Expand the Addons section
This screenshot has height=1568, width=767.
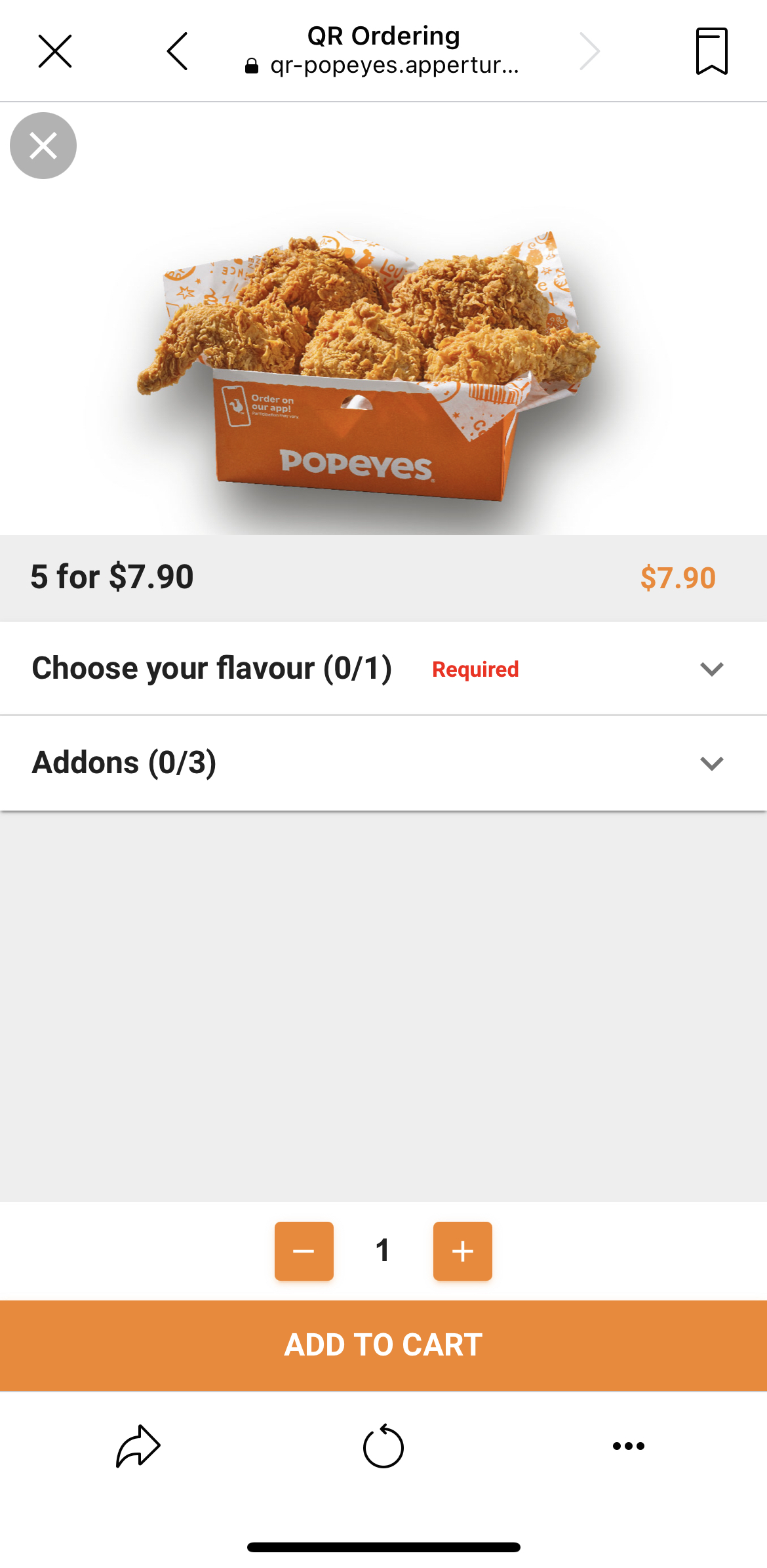tap(711, 763)
